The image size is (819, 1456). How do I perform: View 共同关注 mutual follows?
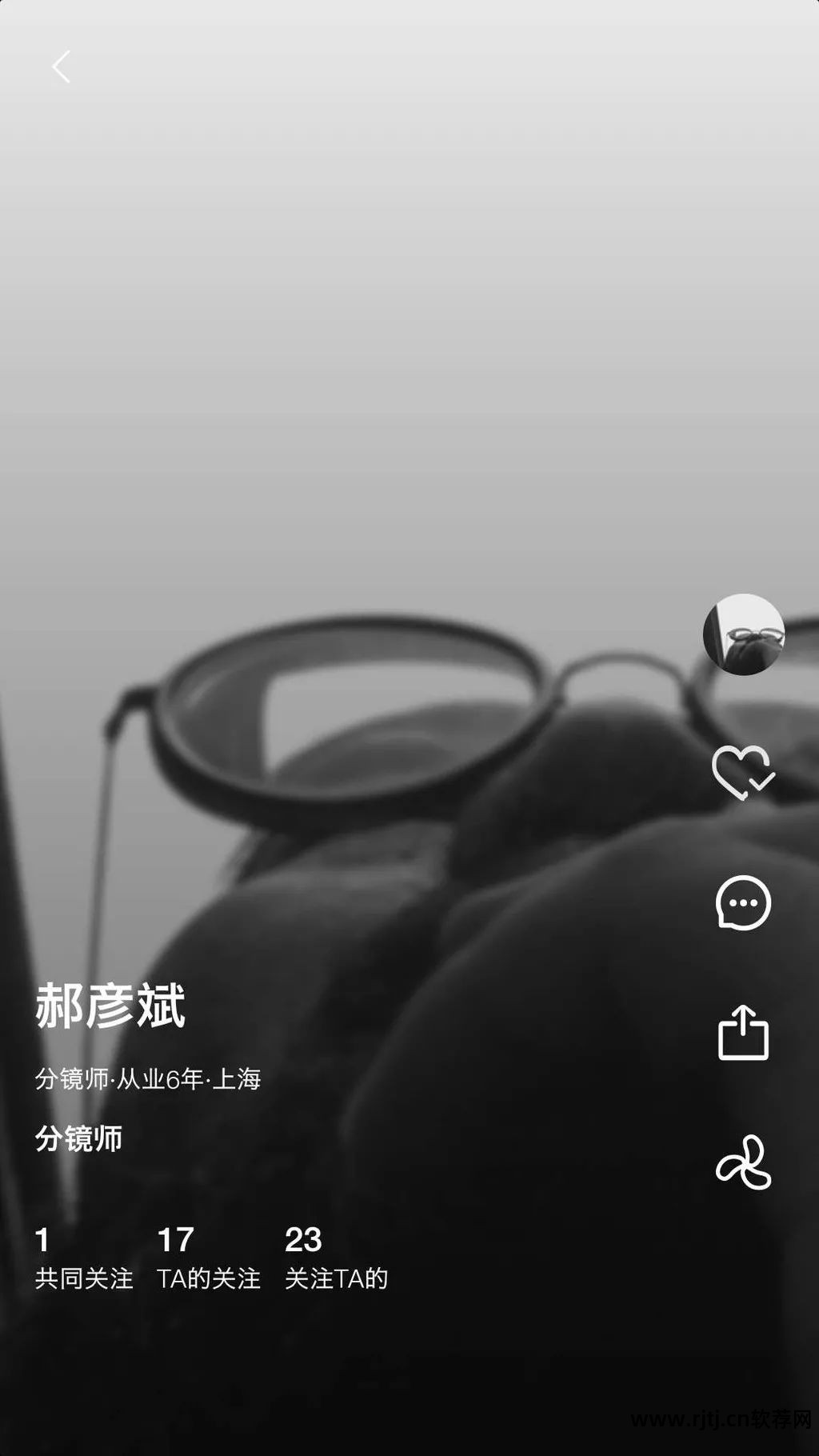click(83, 1258)
